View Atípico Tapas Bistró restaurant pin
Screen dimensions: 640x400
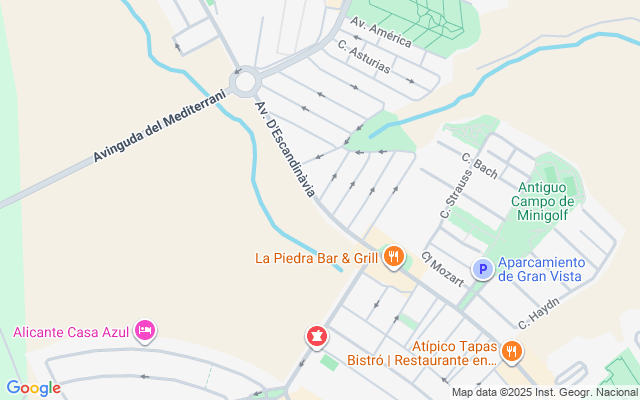click(x=512, y=350)
